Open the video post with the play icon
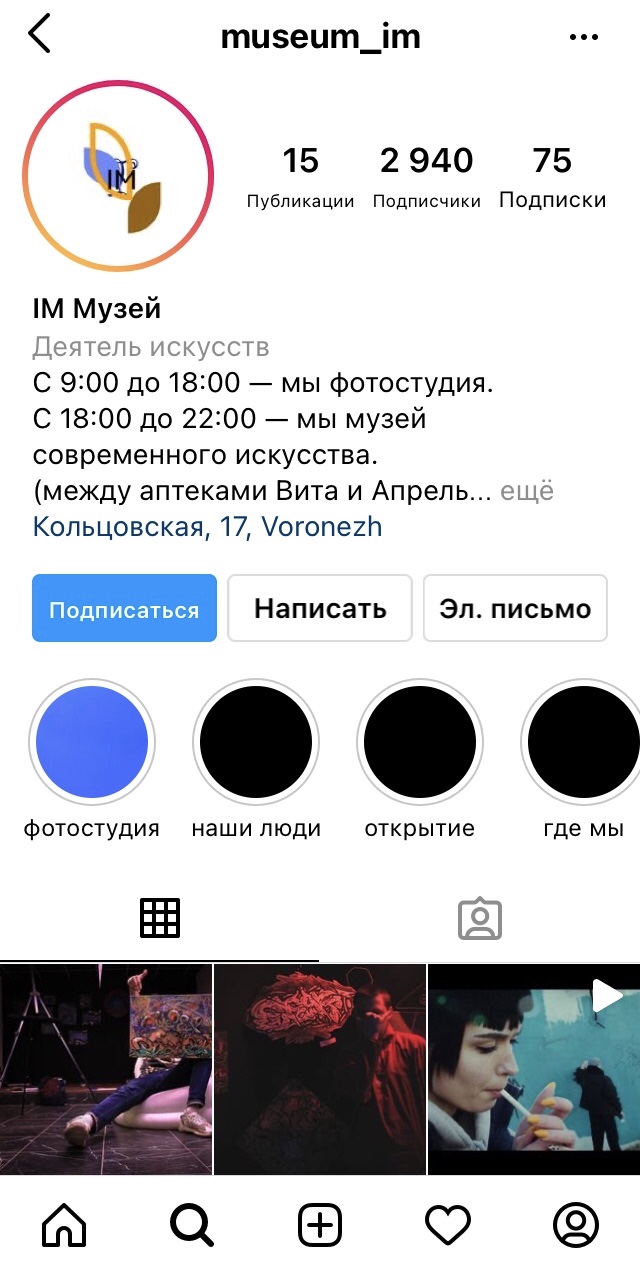The image size is (640, 1274). pyautogui.click(x=534, y=1069)
